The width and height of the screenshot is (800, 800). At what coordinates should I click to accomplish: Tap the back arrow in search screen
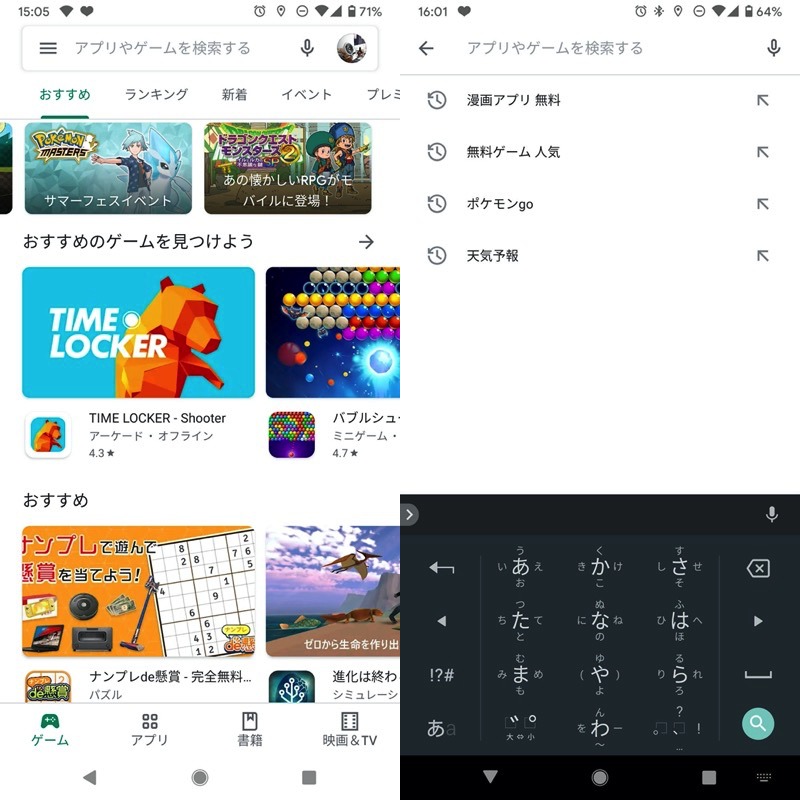426,48
